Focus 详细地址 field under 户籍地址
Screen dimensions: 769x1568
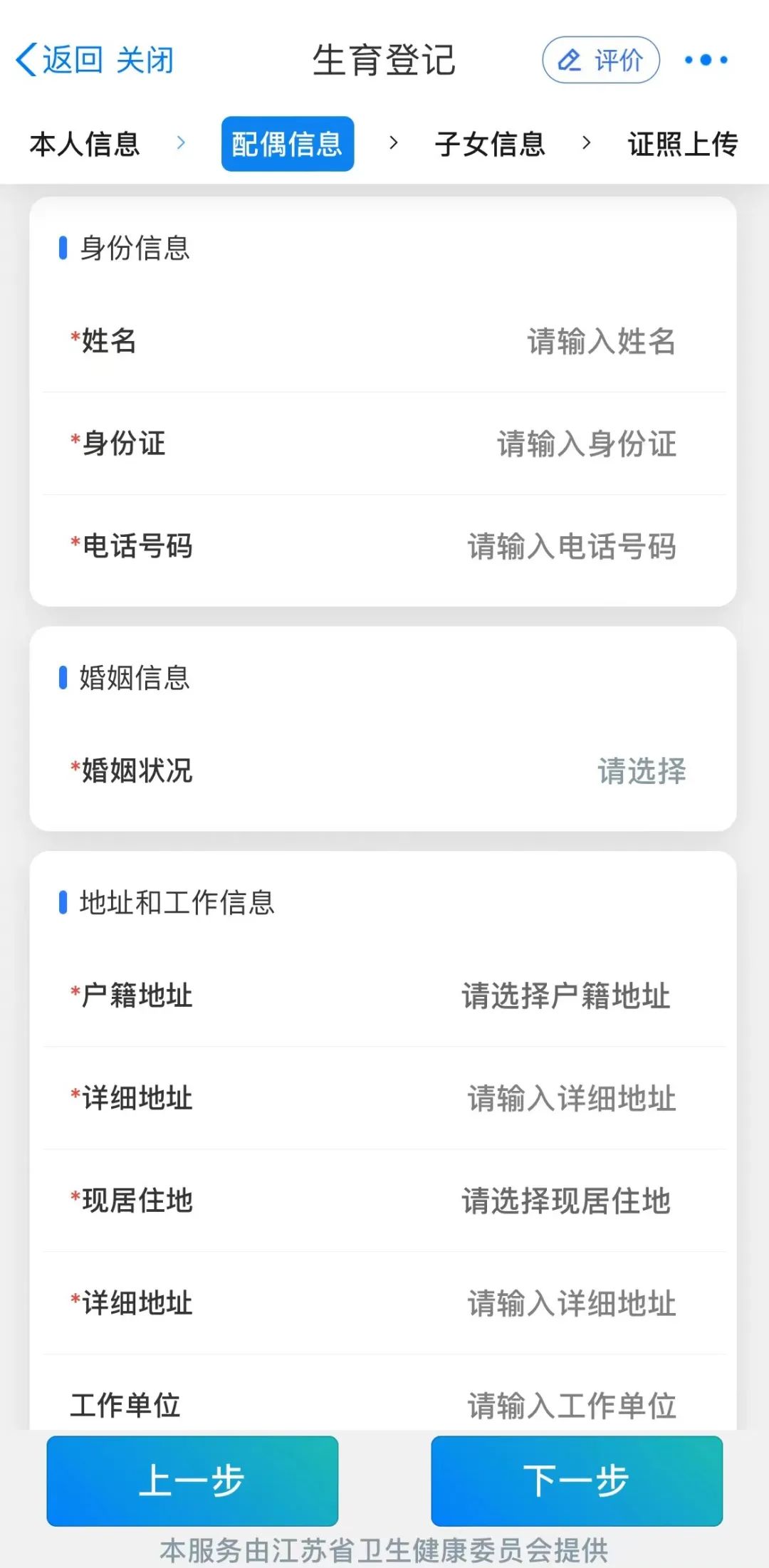pos(571,1098)
